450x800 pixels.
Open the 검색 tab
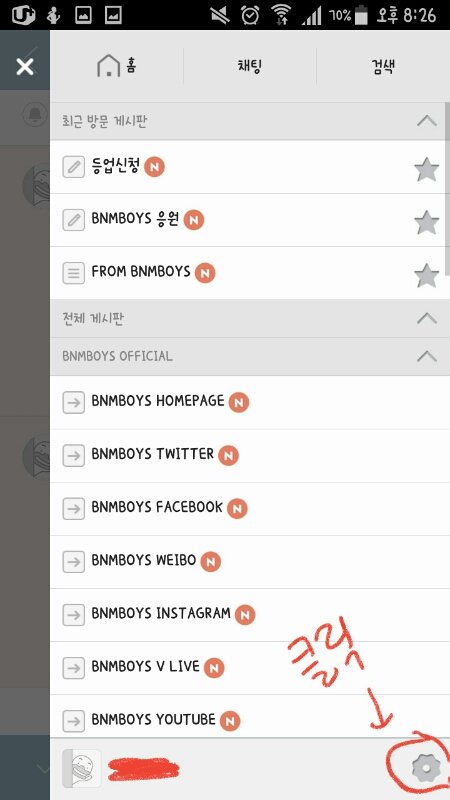pos(383,66)
